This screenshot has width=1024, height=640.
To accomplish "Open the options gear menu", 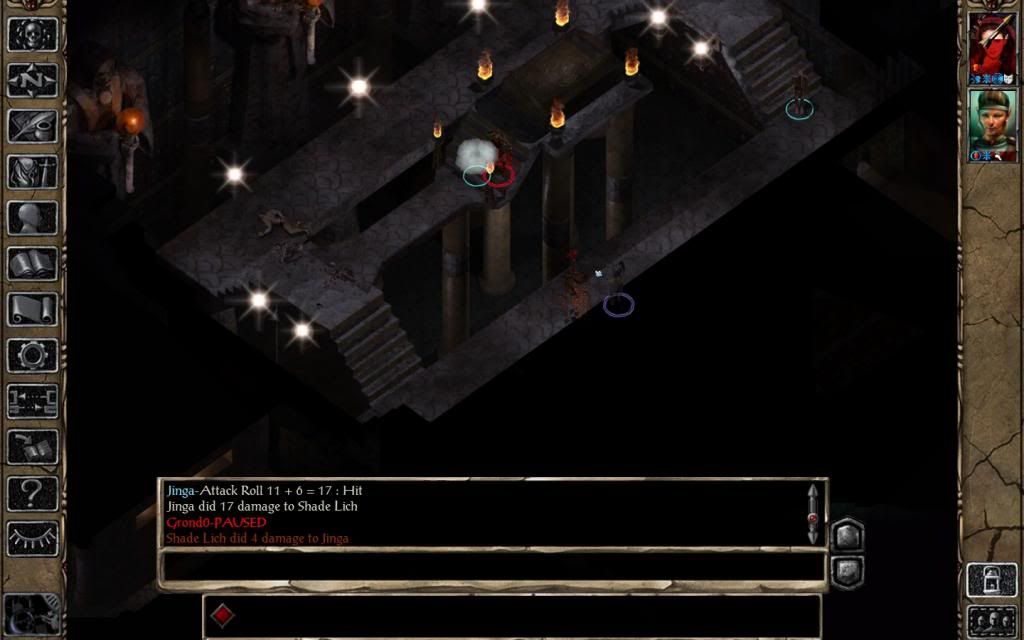I will (x=32, y=356).
